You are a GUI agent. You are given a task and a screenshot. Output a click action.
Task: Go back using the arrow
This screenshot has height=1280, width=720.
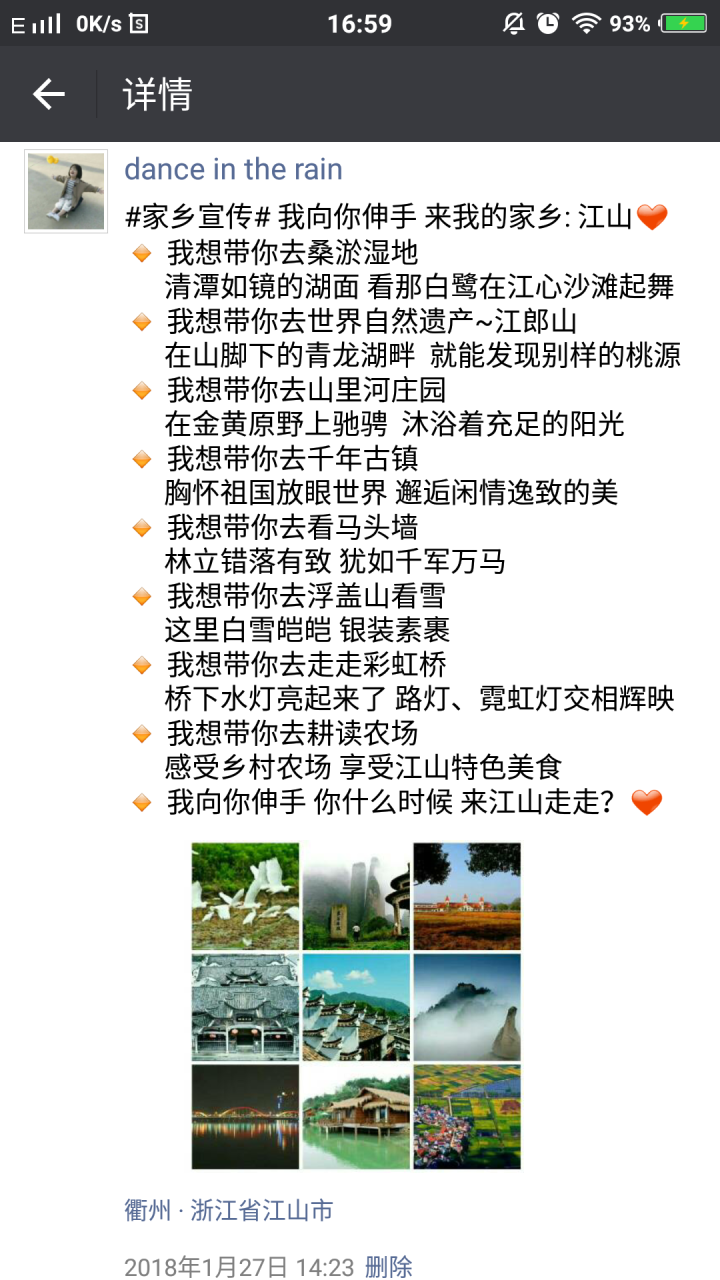point(48,94)
